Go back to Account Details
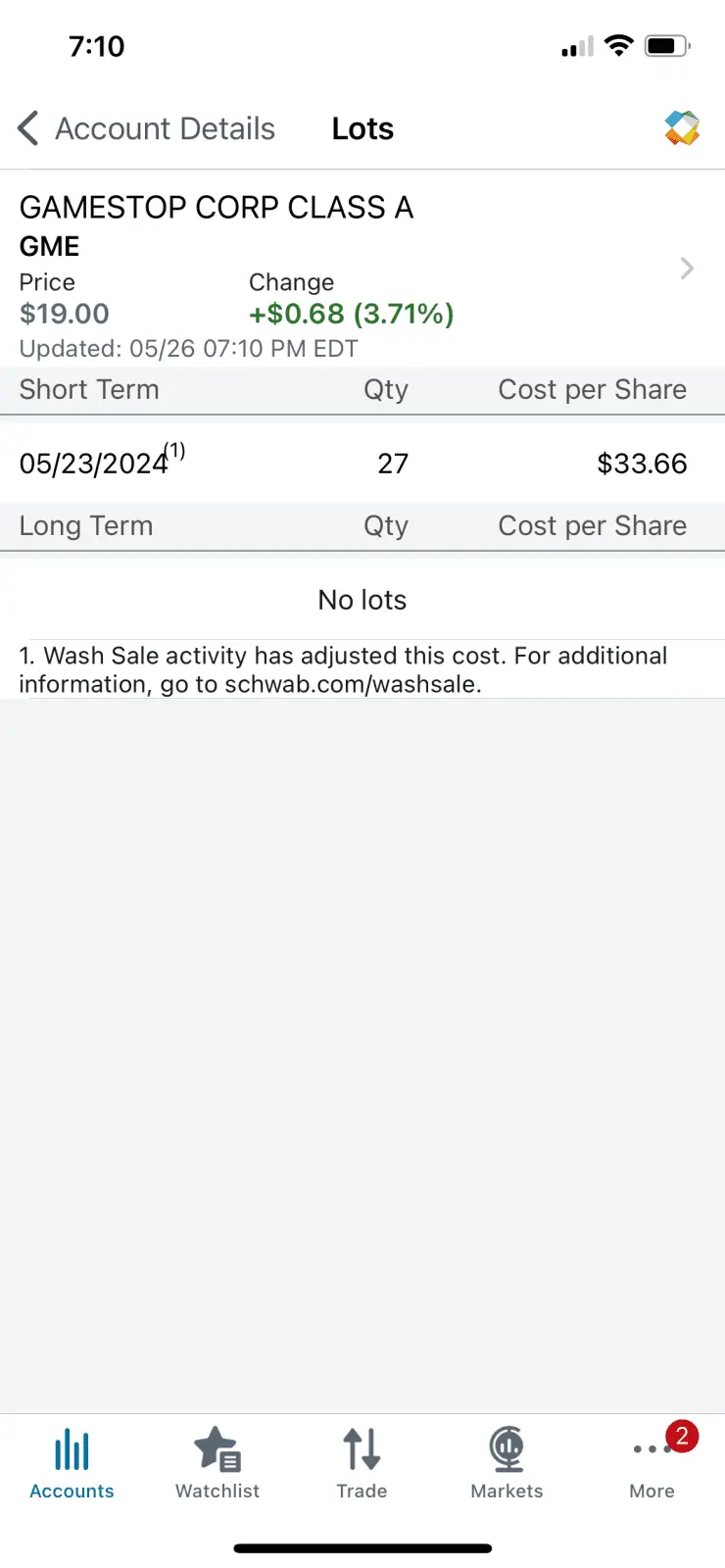725x1568 pixels. 147,128
